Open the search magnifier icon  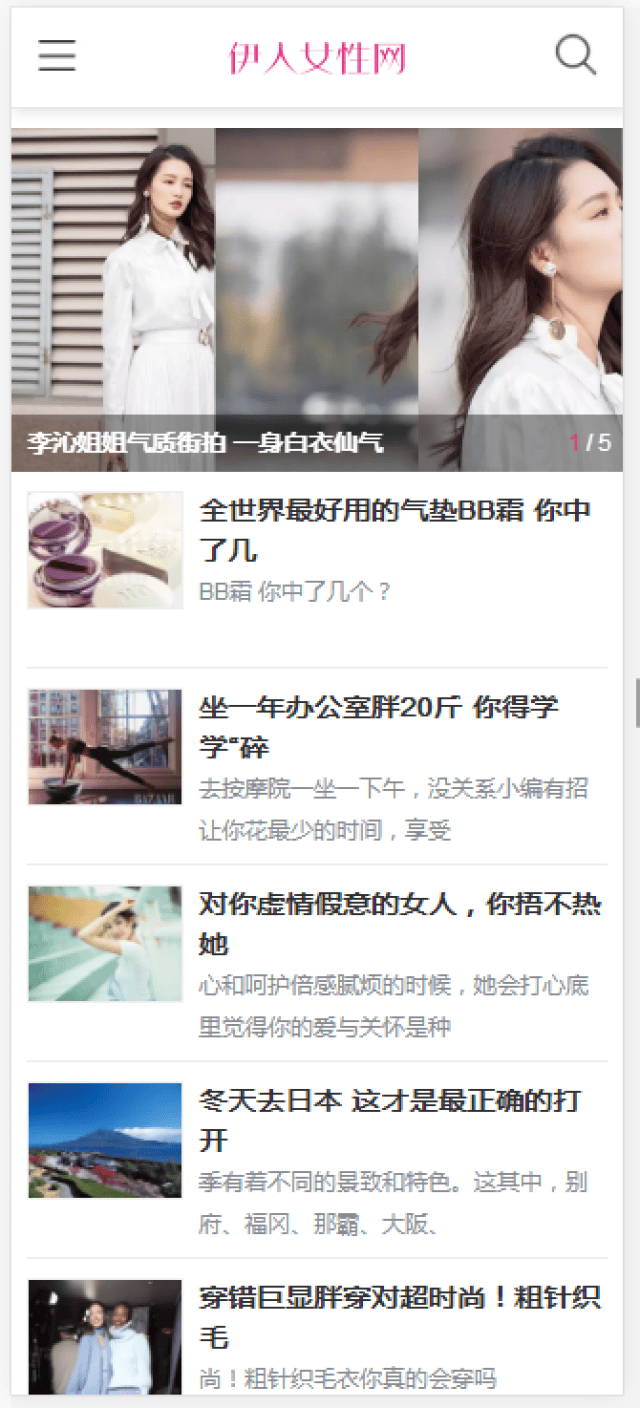coord(576,56)
